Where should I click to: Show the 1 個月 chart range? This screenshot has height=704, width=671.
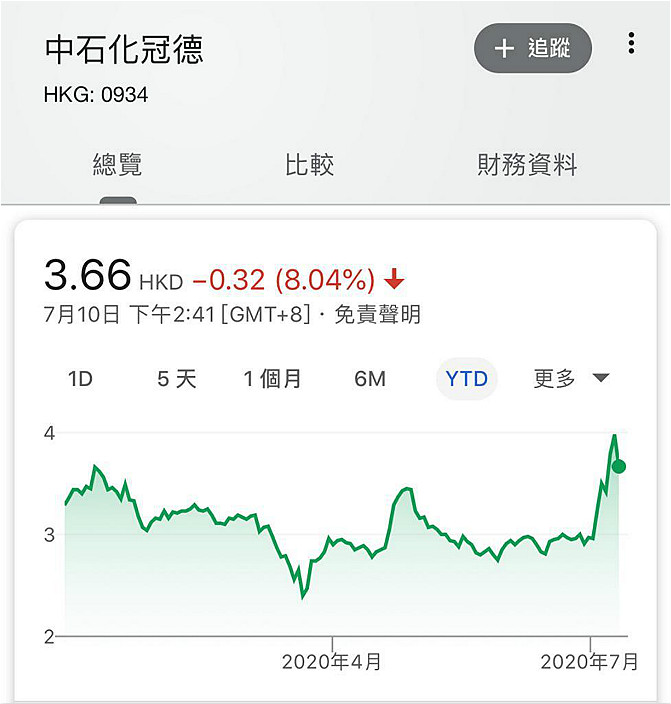[x=272, y=379]
